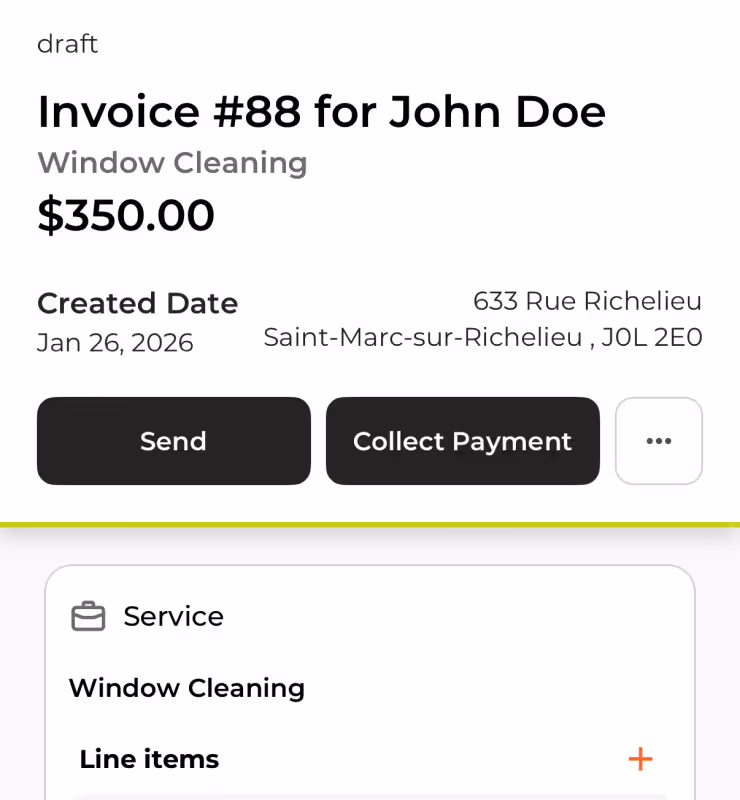Select the Invoice #88 for John Doe title
Screen dimensions: 740x800
click(321, 111)
